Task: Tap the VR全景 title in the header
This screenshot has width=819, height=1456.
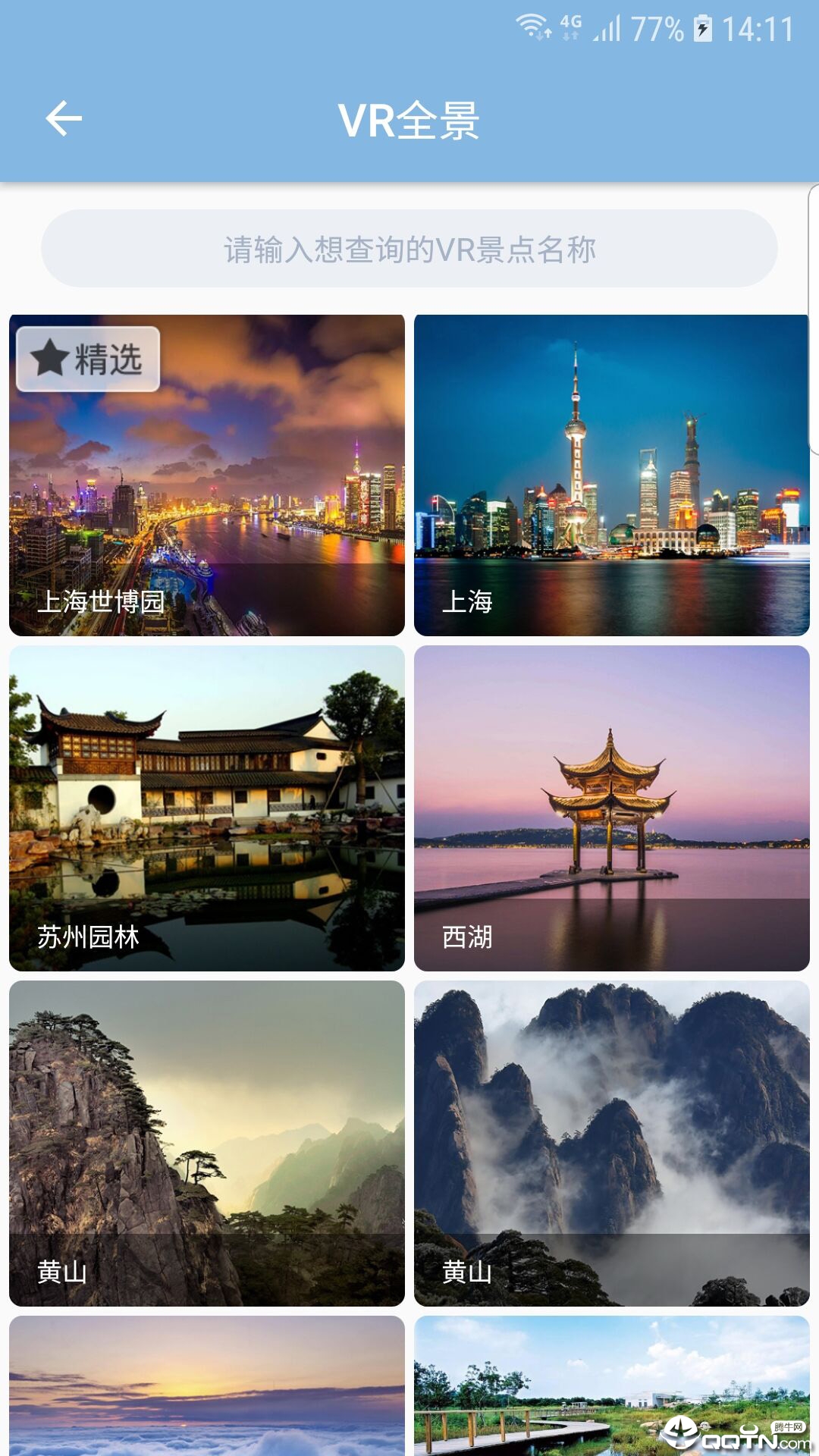Action: (409, 119)
